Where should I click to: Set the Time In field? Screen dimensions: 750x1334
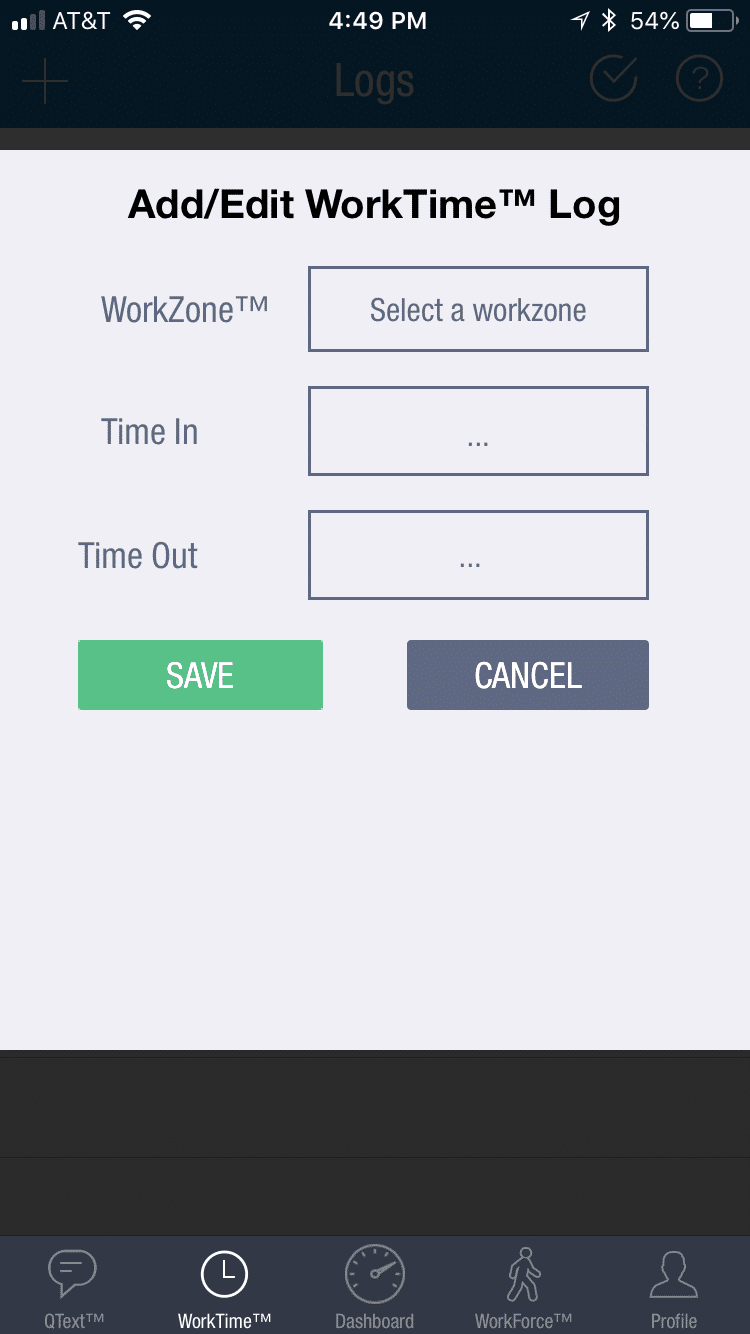click(478, 431)
